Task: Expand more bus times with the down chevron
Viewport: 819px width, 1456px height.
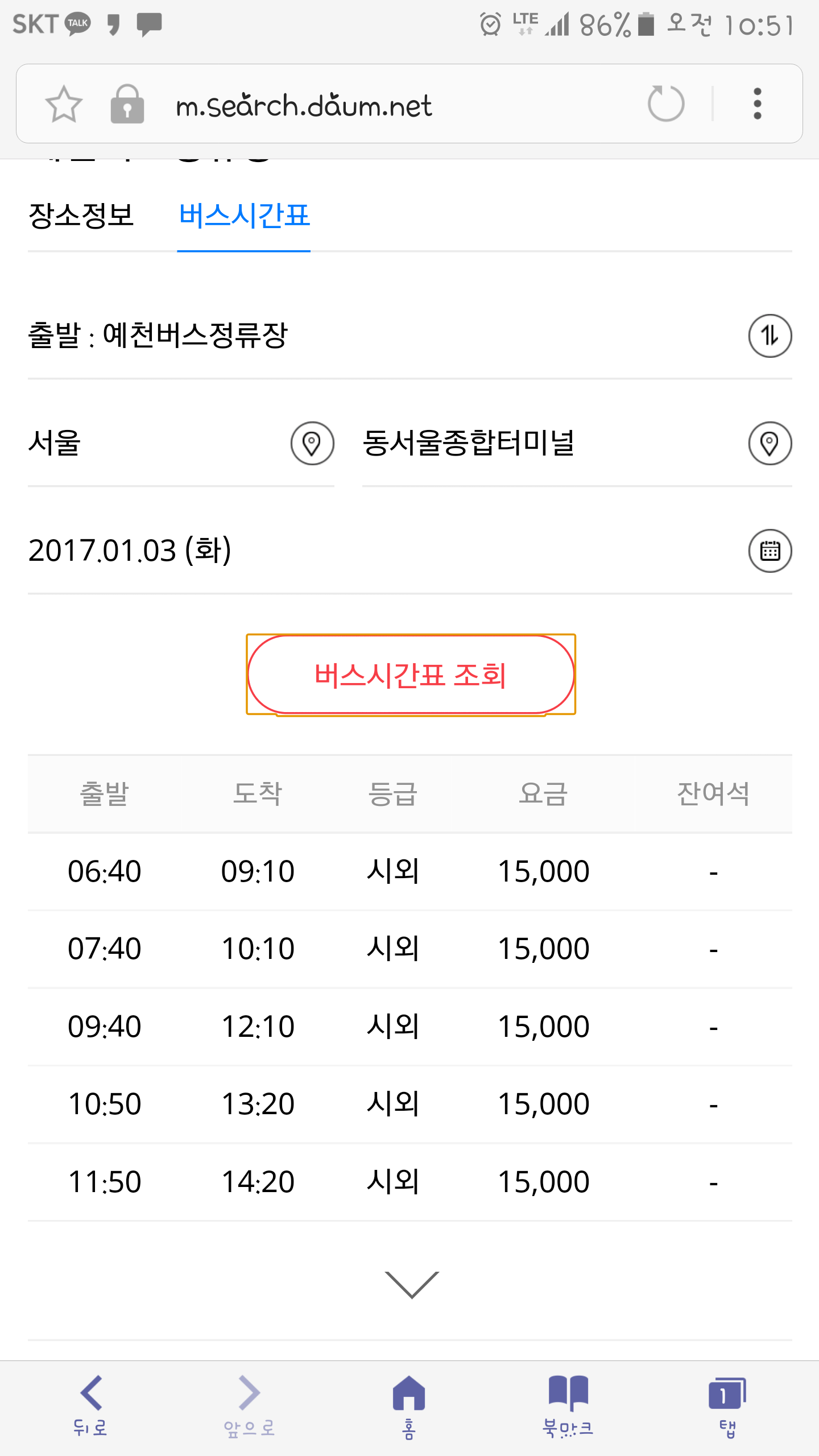Action: click(x=412, y=1285)
